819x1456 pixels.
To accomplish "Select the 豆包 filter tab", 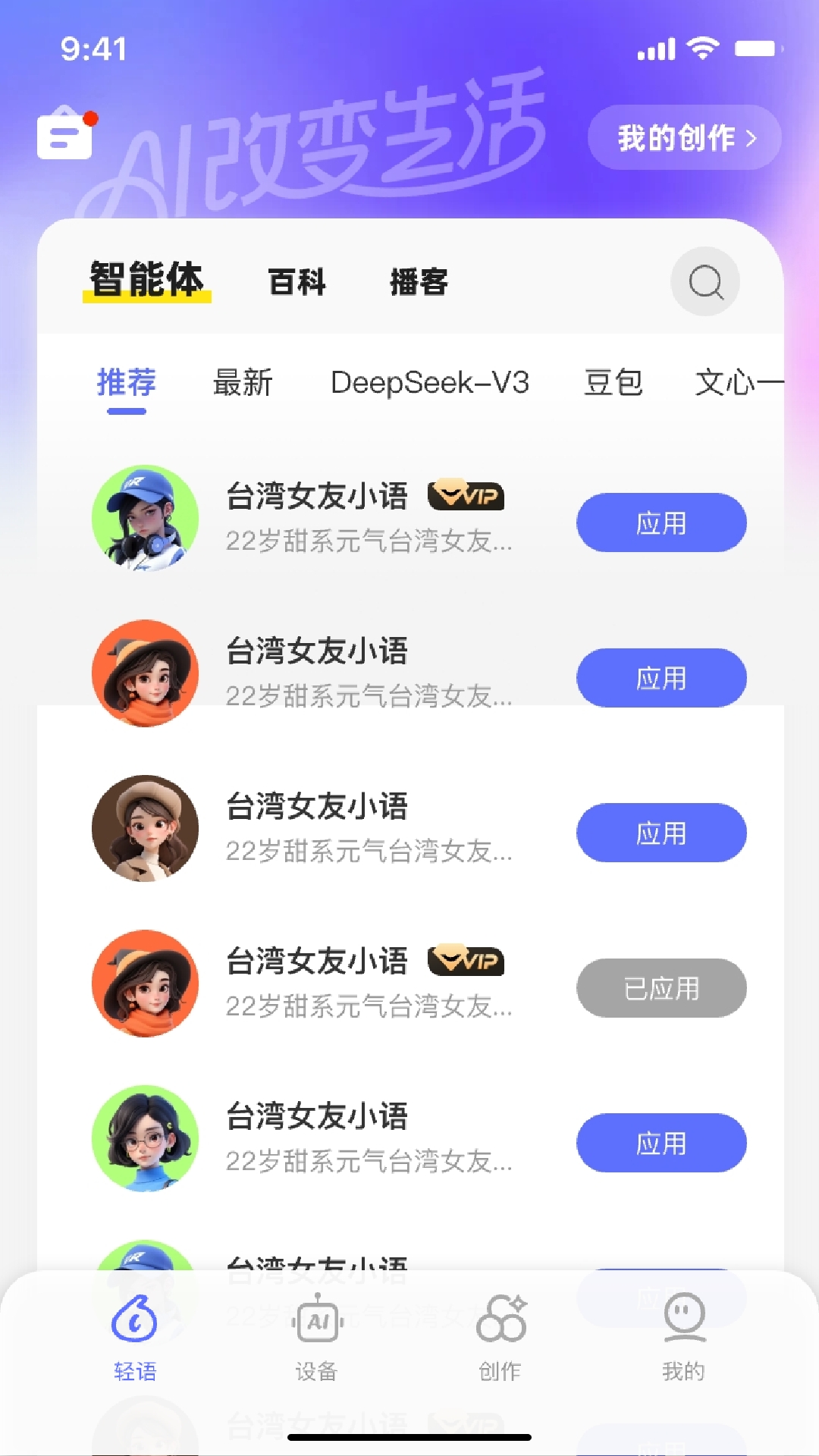I will tap(613, 383).
